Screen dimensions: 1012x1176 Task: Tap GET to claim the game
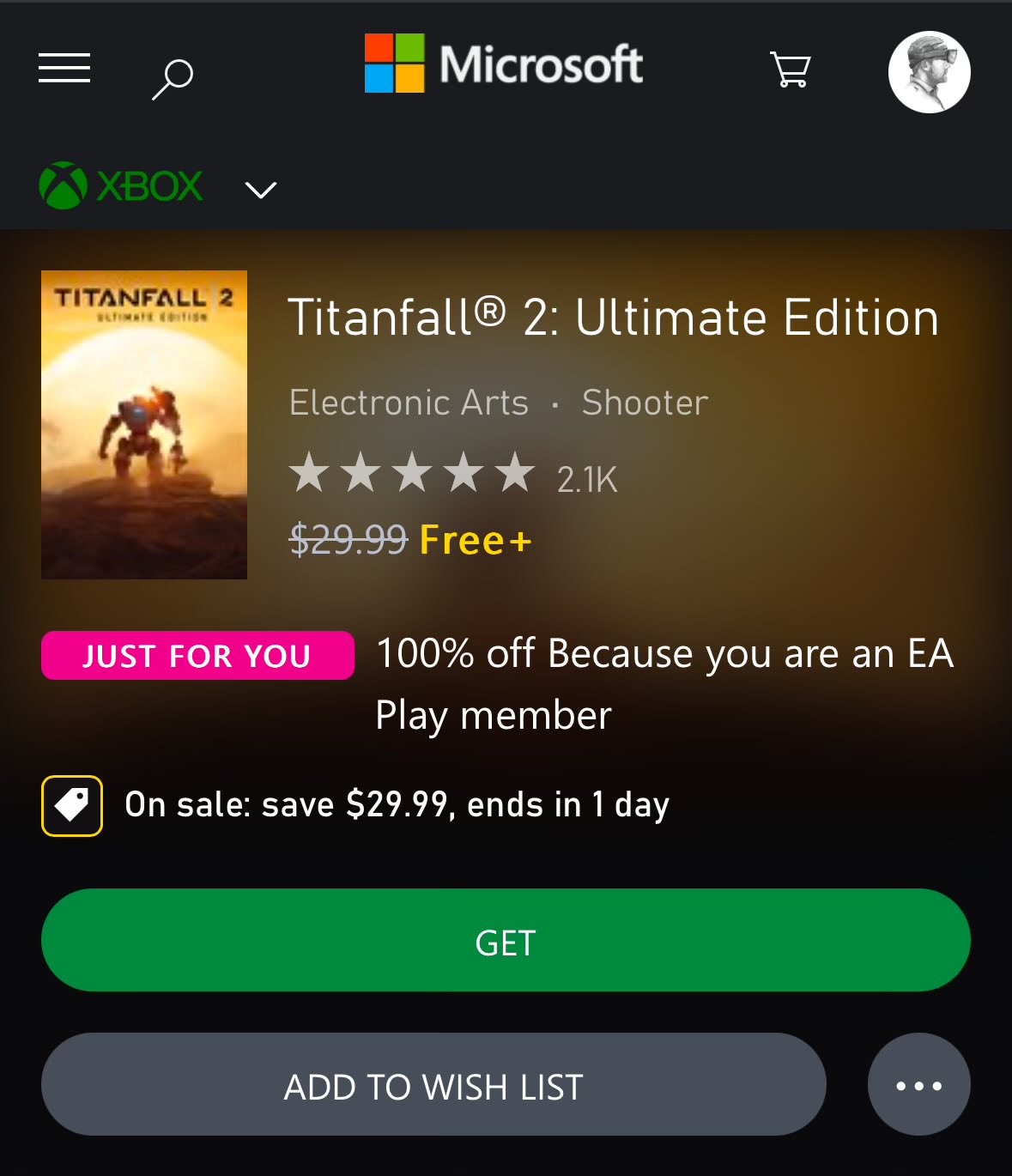point(506,941)
